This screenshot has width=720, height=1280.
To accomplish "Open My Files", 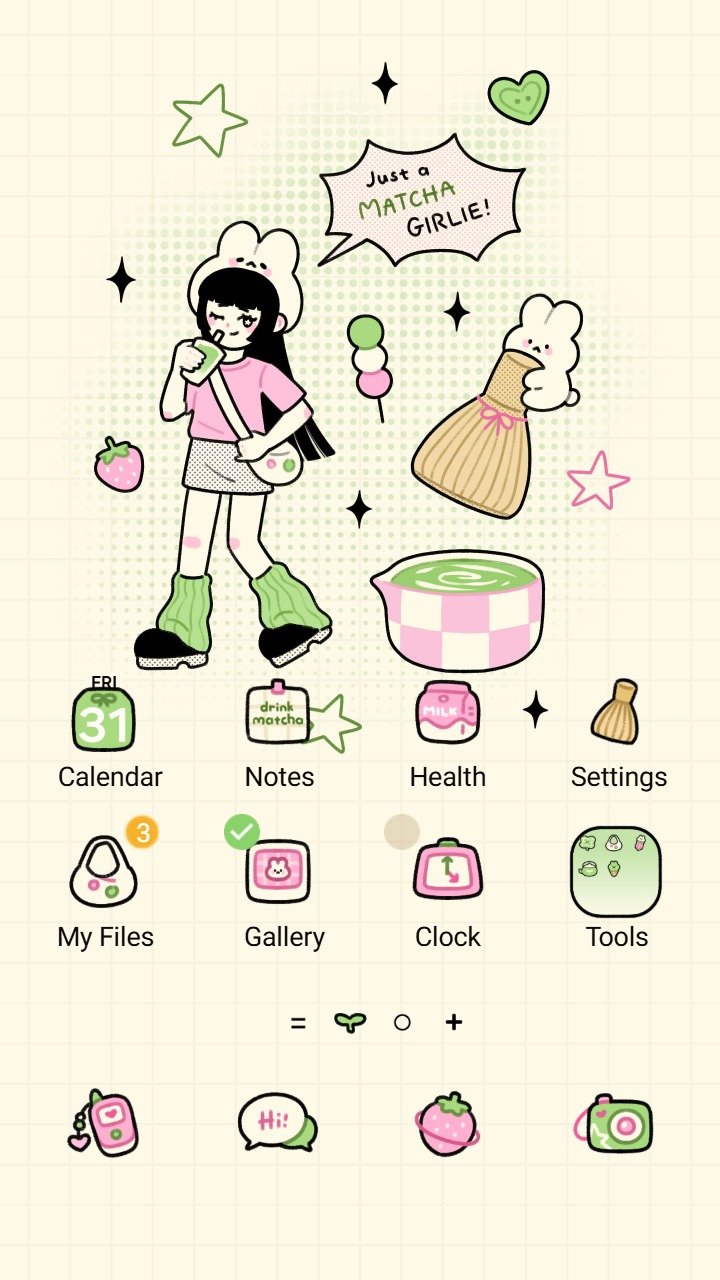I will click(x=104, y=872).
